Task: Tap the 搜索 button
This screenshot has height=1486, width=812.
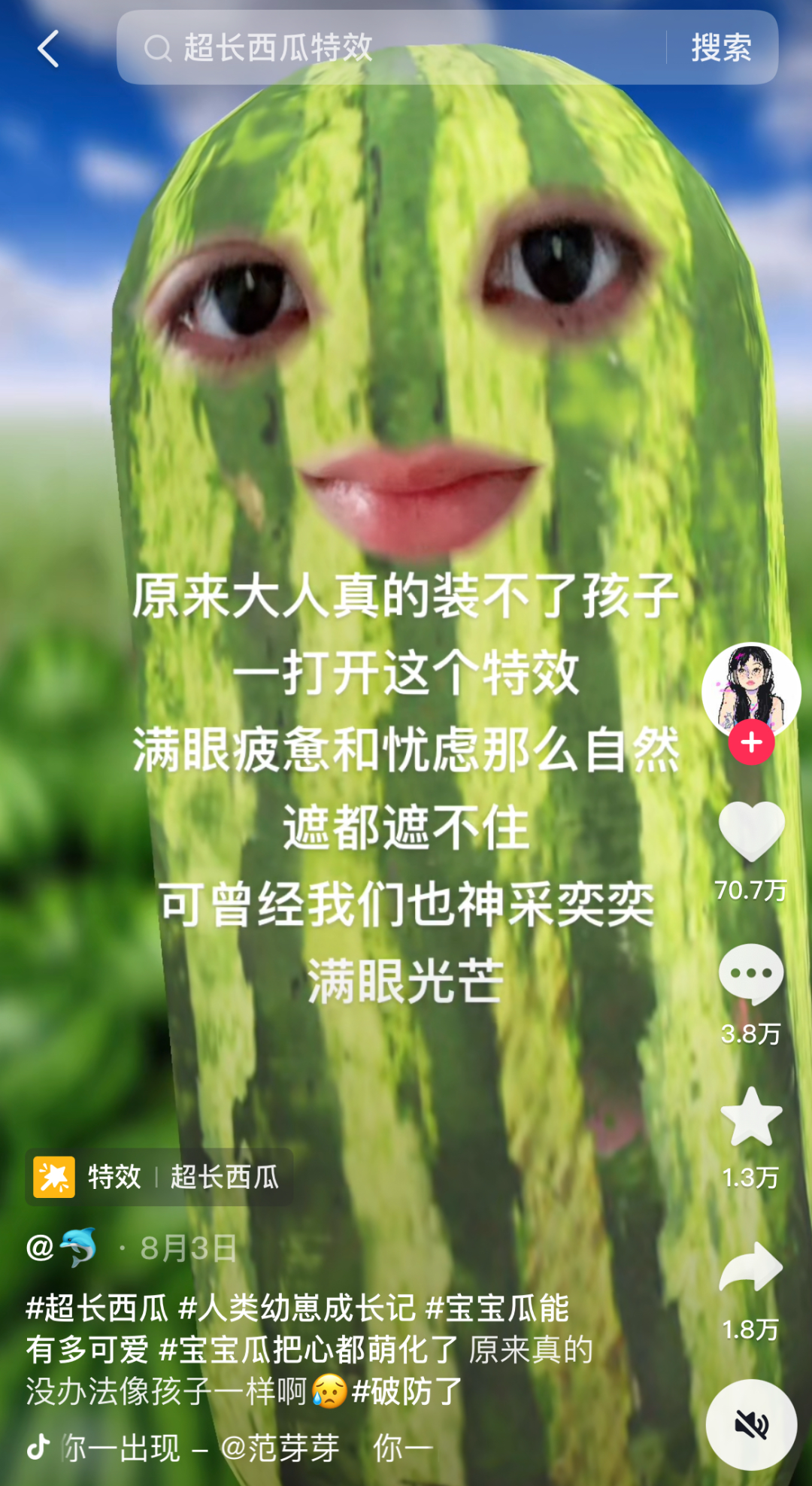Action: (x=721, y=48)
